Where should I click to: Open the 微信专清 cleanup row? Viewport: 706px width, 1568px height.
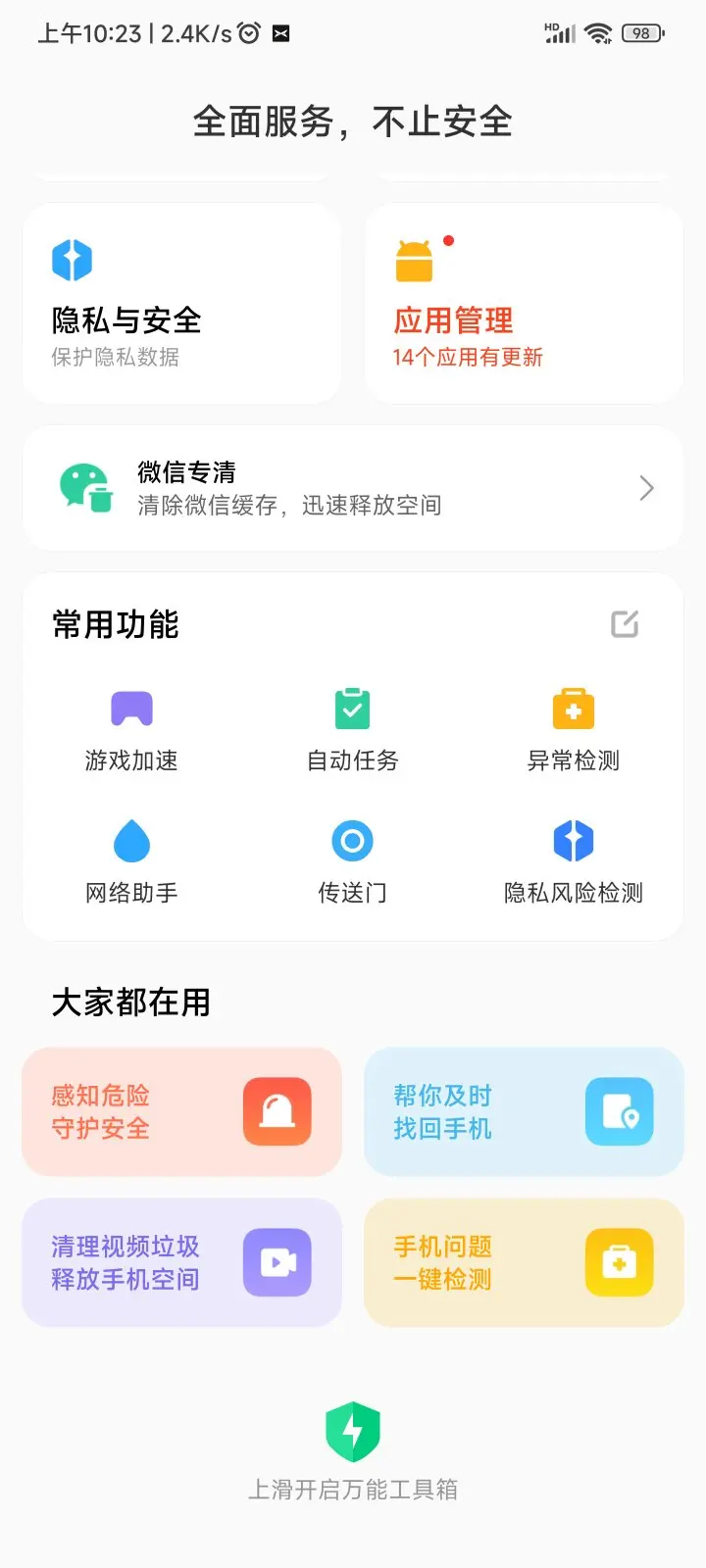coord(353,488)
